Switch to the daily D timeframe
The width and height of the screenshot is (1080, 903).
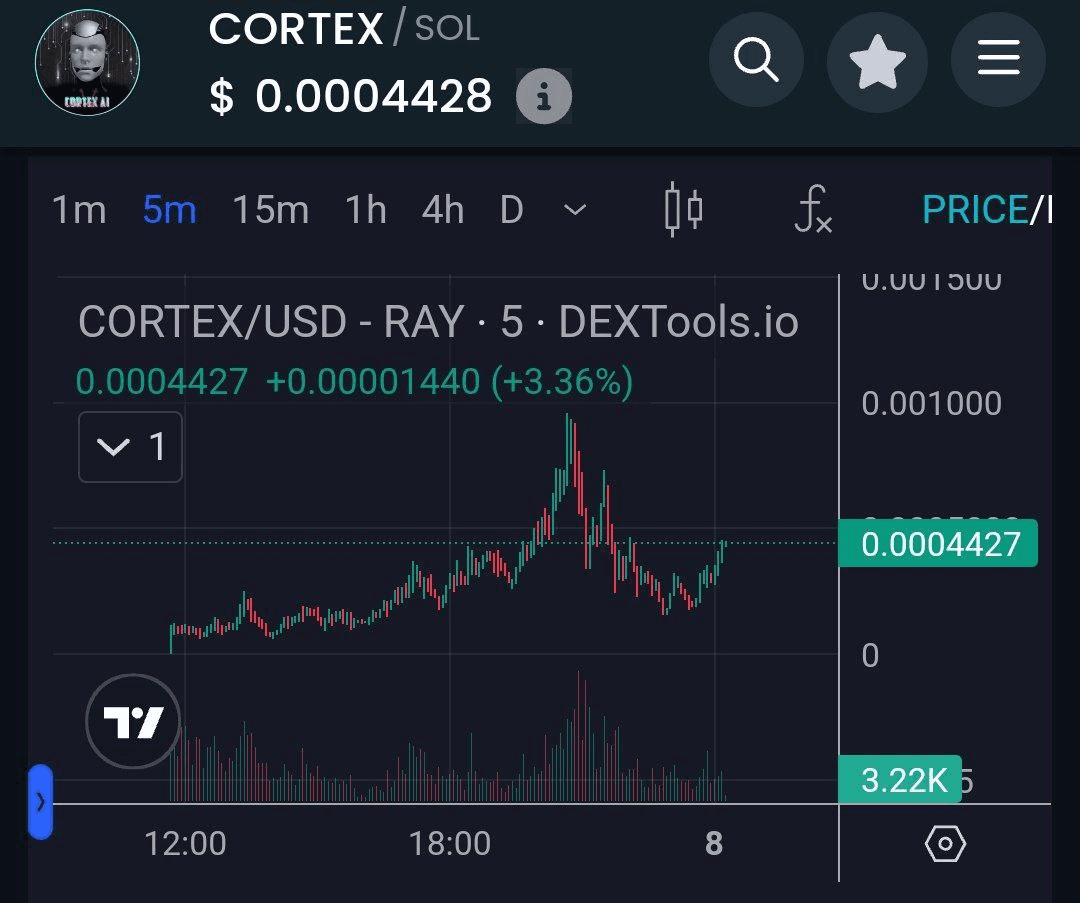(511, 210)
